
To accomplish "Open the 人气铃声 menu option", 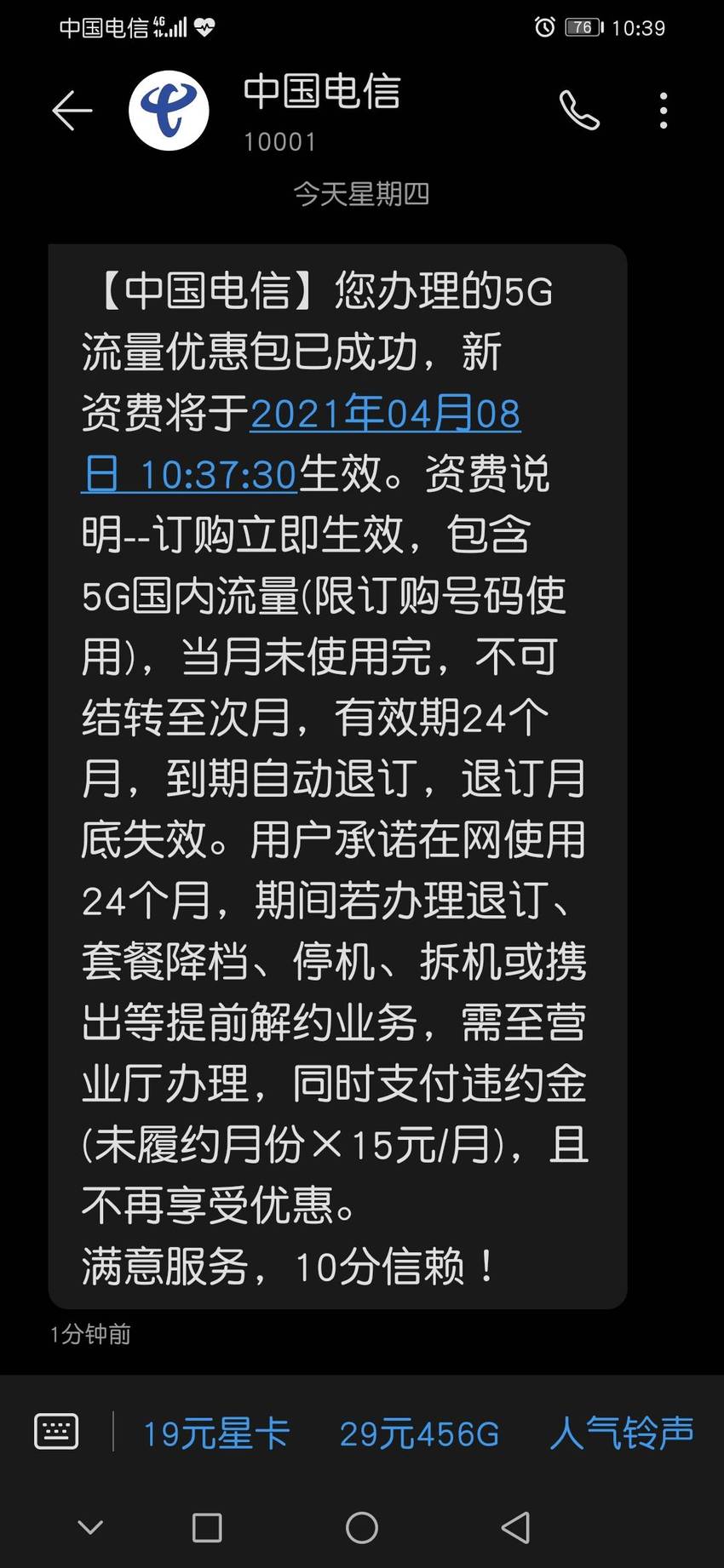I will pos(622,1434).
